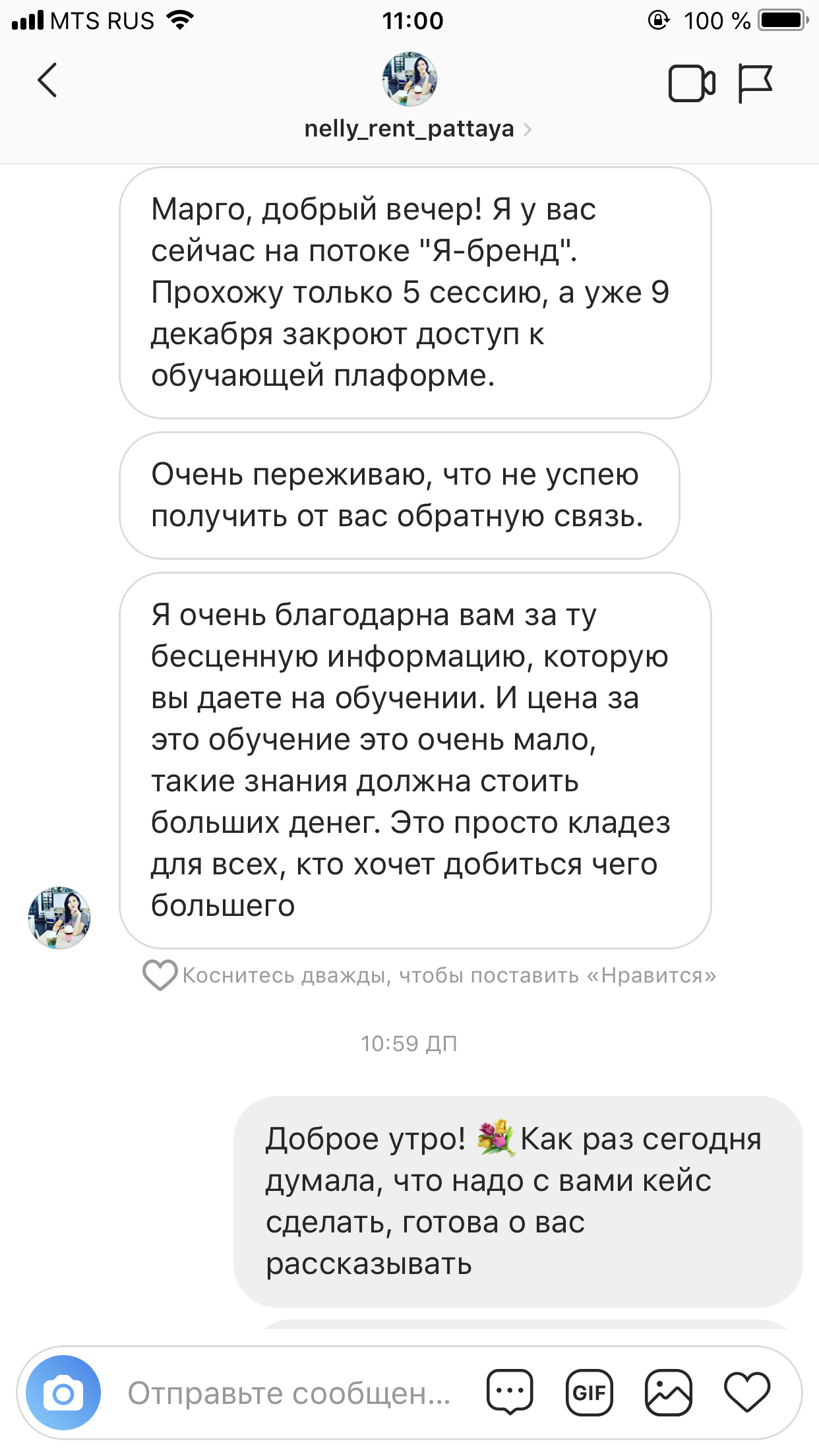Start a video call with nelly_rent_pattaya
819x1456 pixels.
click(x=691, y=84)
